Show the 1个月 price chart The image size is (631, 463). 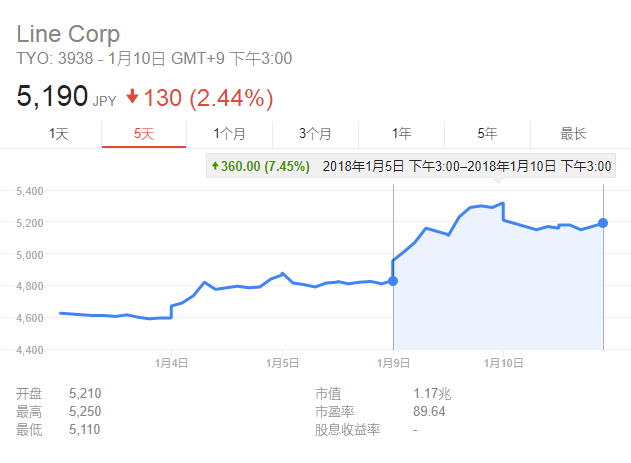(x=229, y=133)
